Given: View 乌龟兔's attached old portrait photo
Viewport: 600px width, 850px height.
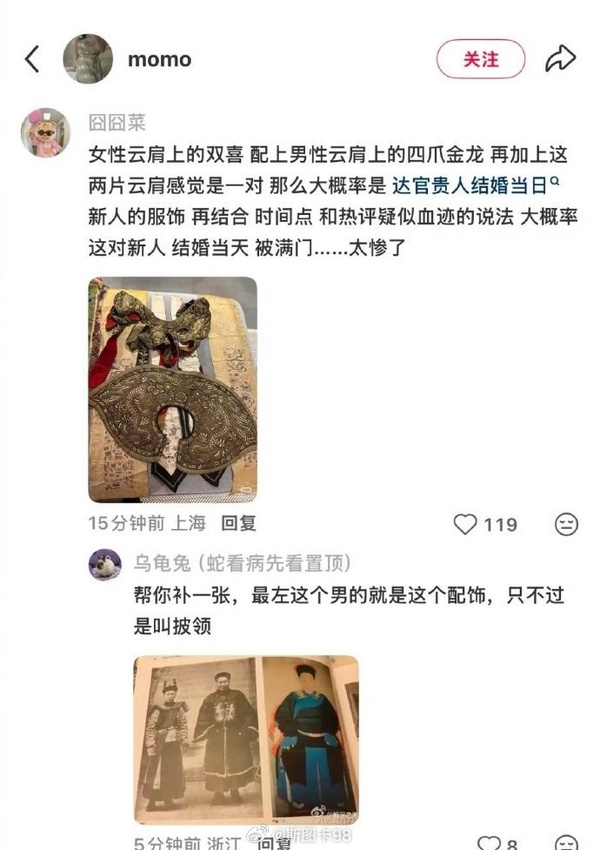Looking at the screenshot, I should pyautogui.click(x=246, y=738).
